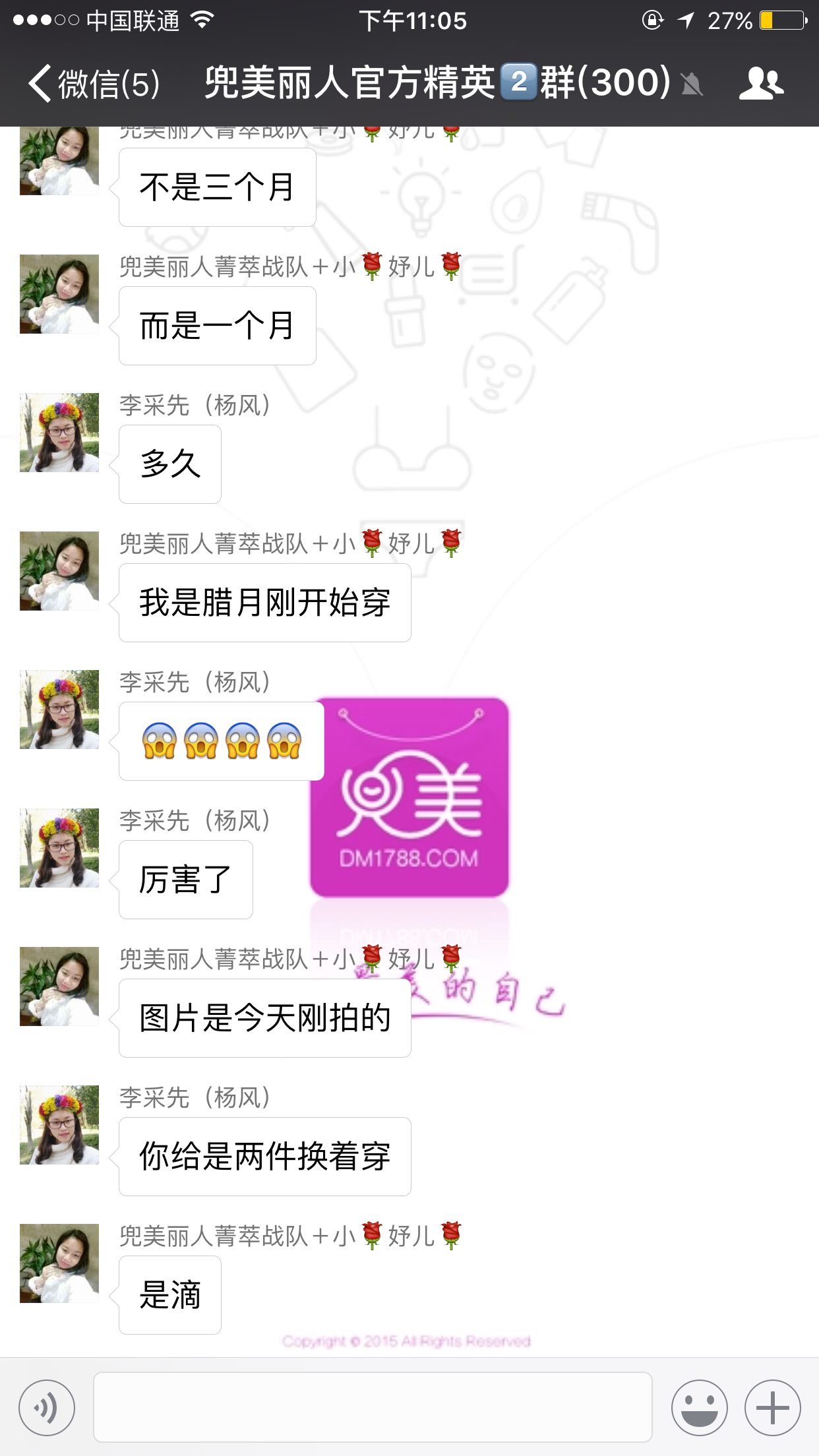The width and height of the screenshot is (819, 1456).
Task: Open avatar beside 你给是两件换着穿 message
Action: [x=59, y=1125]
